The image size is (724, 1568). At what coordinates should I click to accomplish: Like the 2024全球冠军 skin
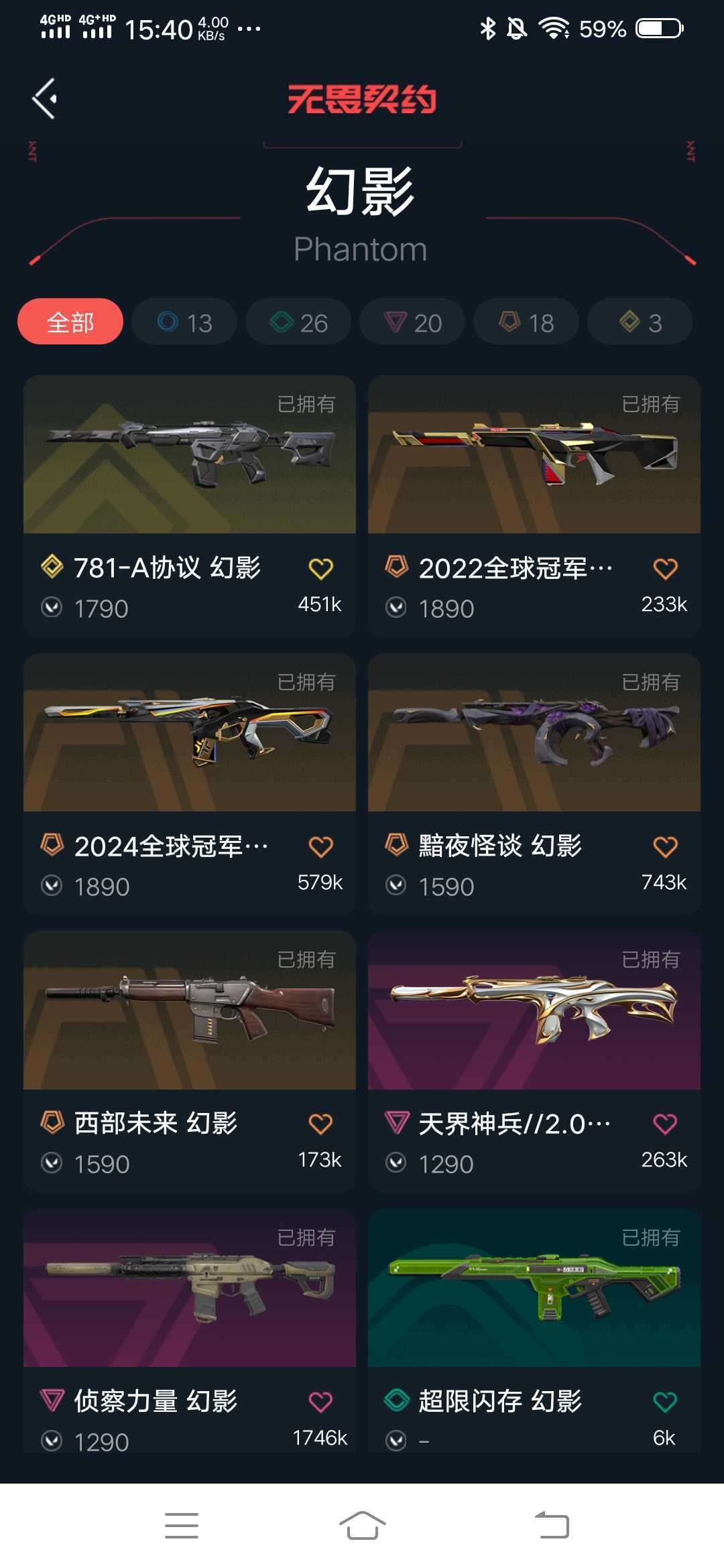pos(320,847)
